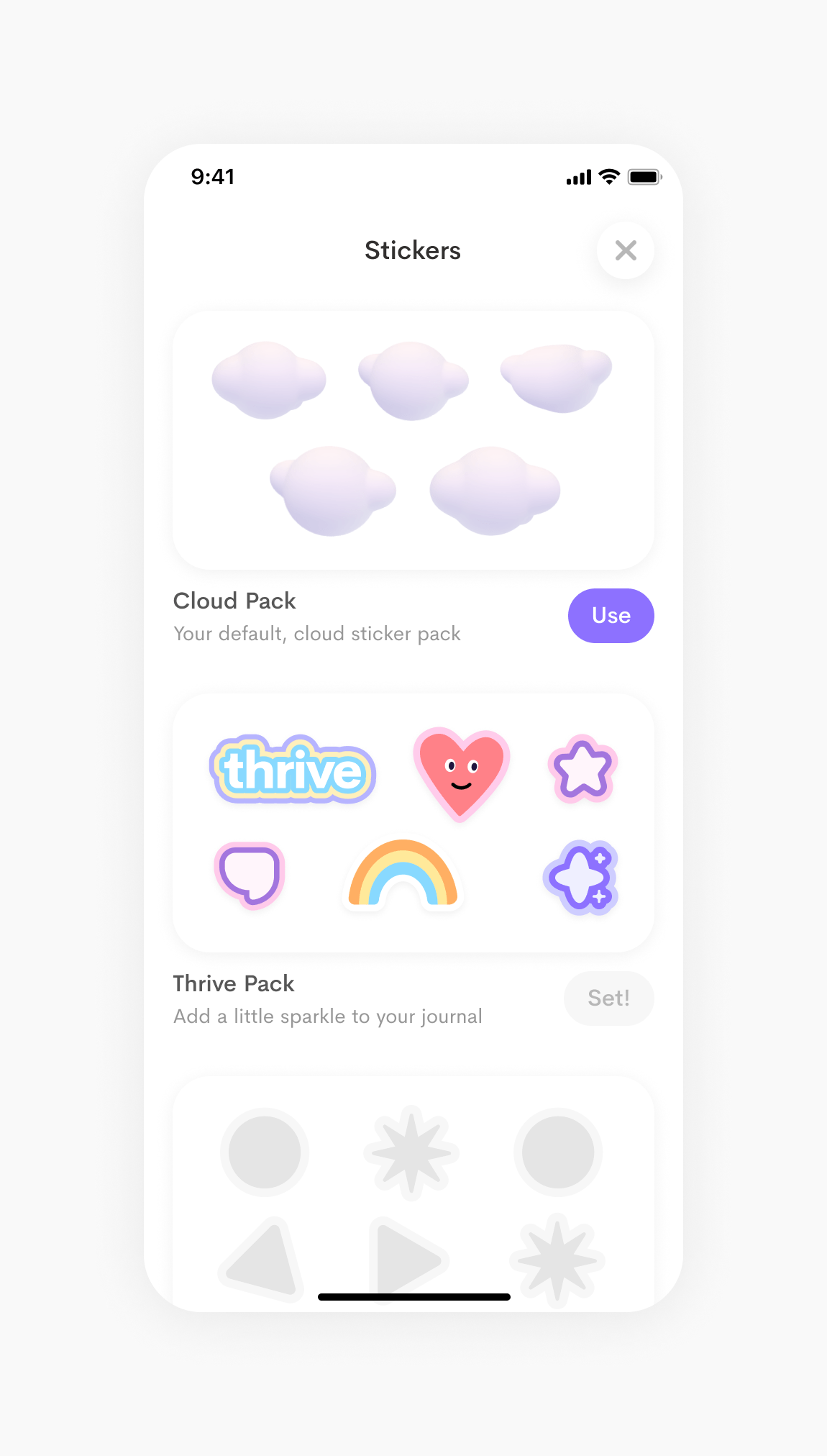This screenshot has height=1456, width=827.
Task: Close the Stickers screen
Action: (x=626, y=250)
